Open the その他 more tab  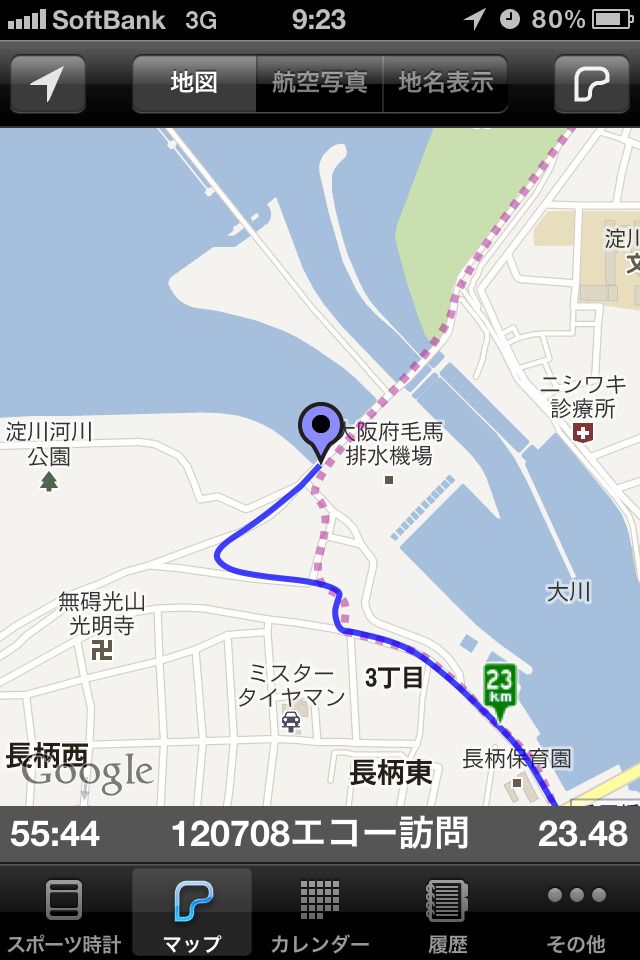click(577, 914)
